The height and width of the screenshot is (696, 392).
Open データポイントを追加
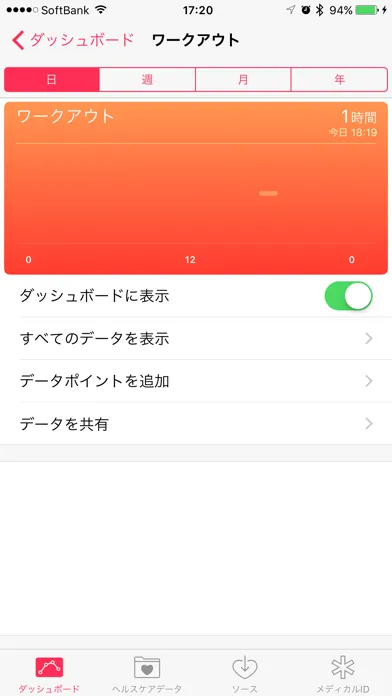[196, 381]
